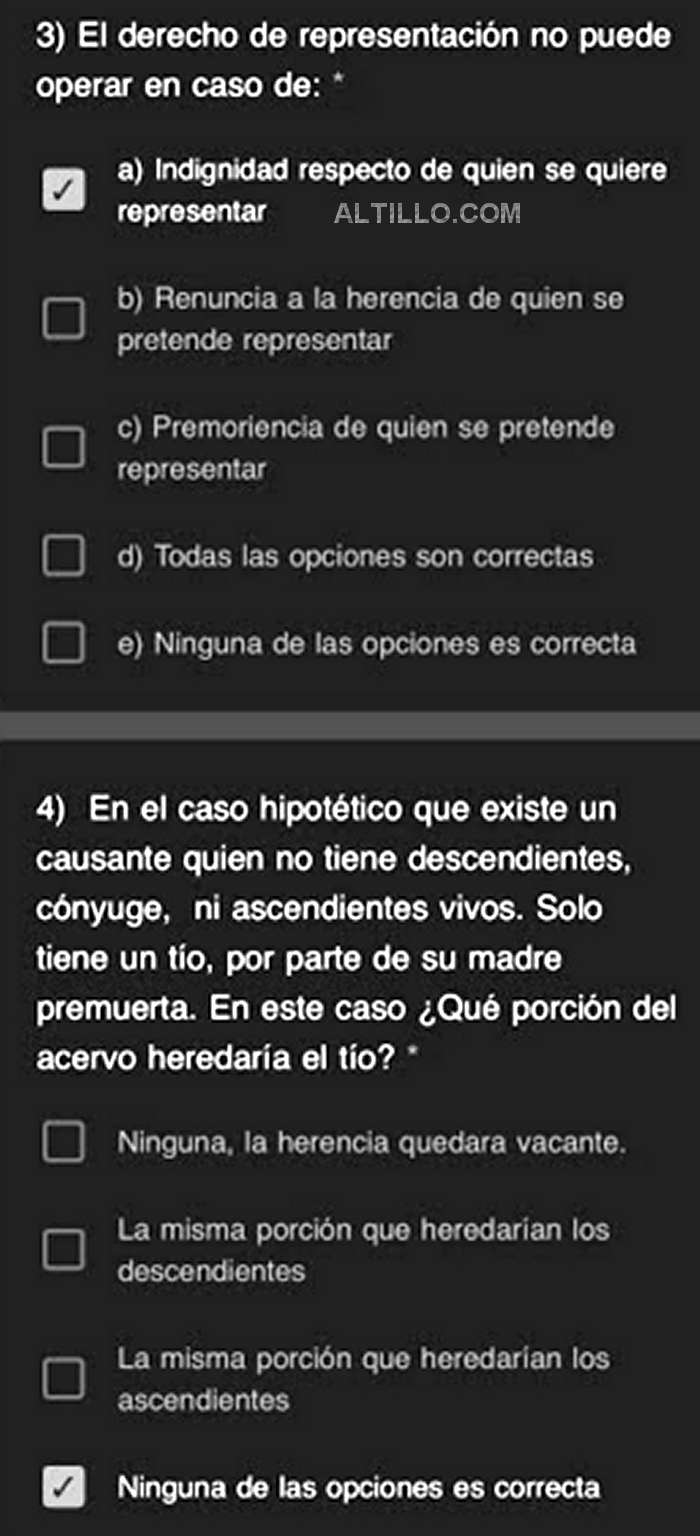The height and width of the screenshot is (1536, 700).
Task: Uncheck question 4's 'Ninguna de las opciones es correcta'
Action: coord(63,1487)
